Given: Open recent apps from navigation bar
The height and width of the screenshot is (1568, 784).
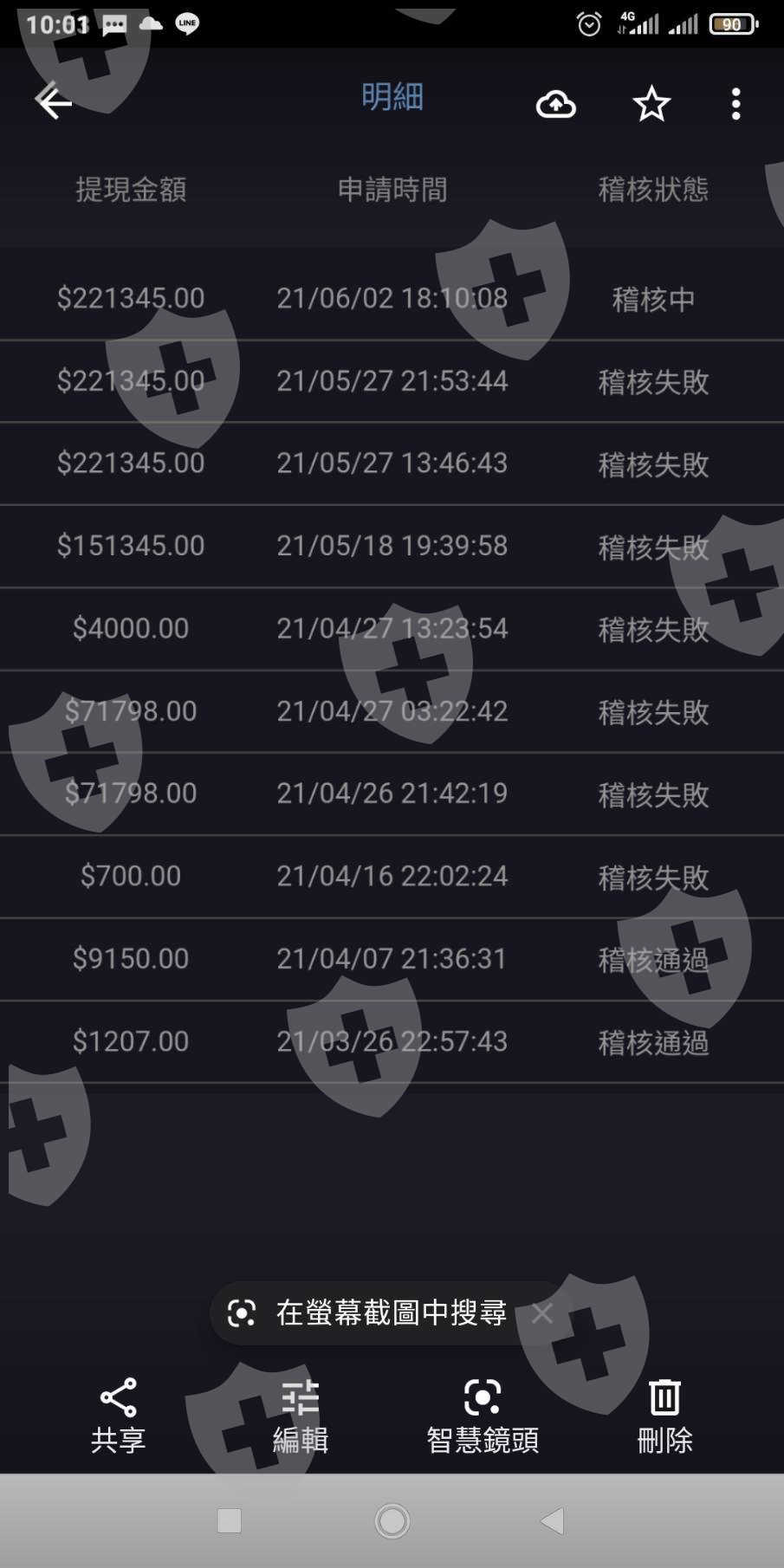Looking at the screenshot, I should (229, 1520).
